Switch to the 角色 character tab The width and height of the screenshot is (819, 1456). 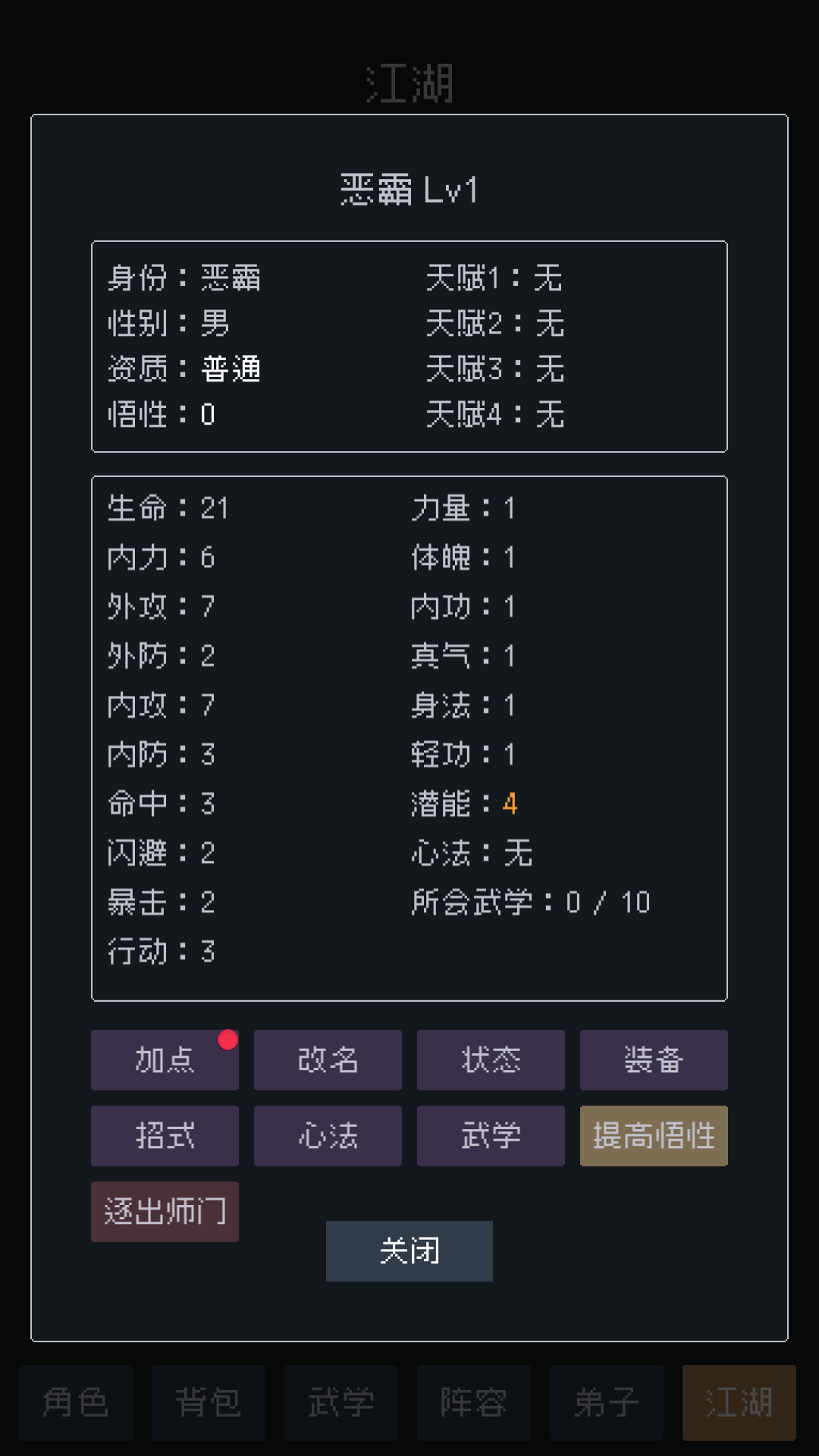pos(76,1401)
